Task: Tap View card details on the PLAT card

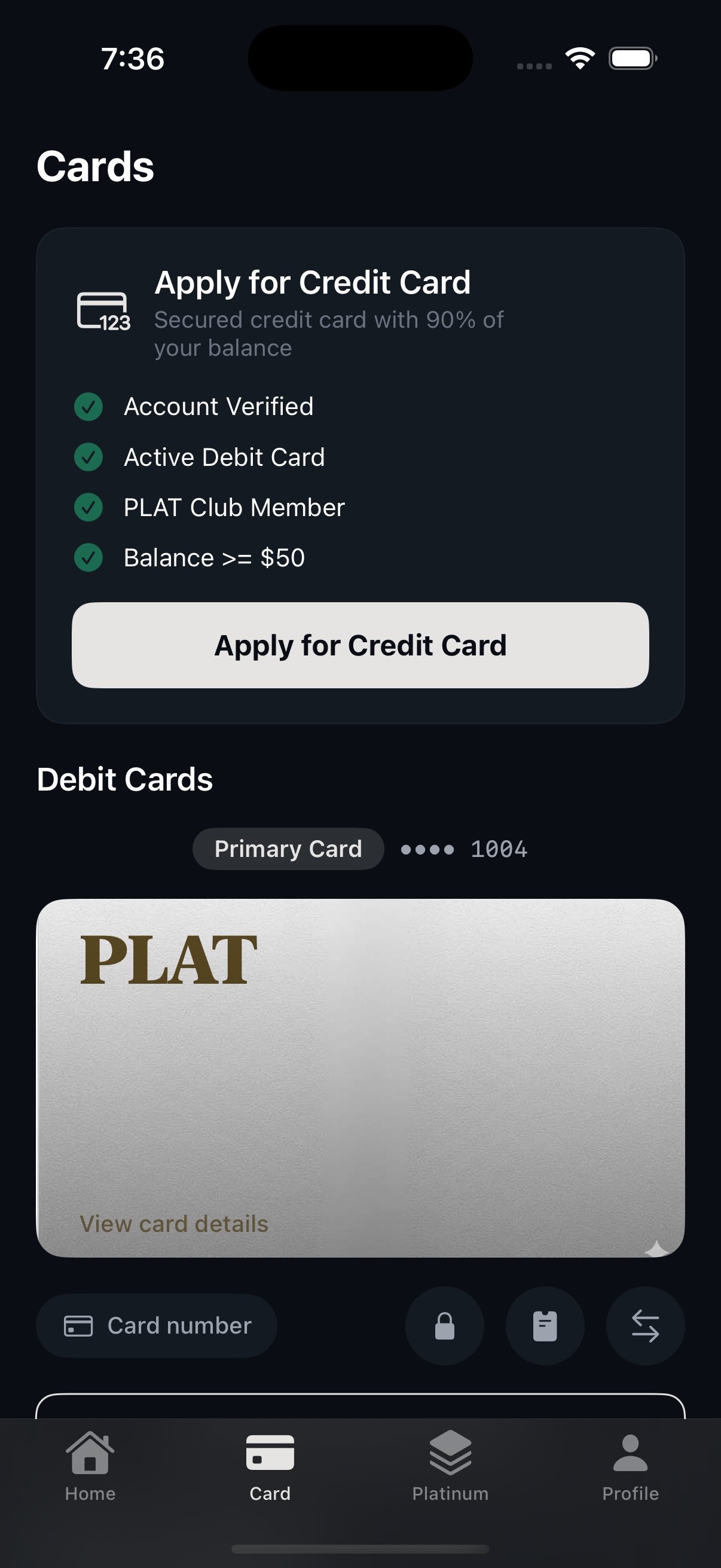Action: 173,1224
